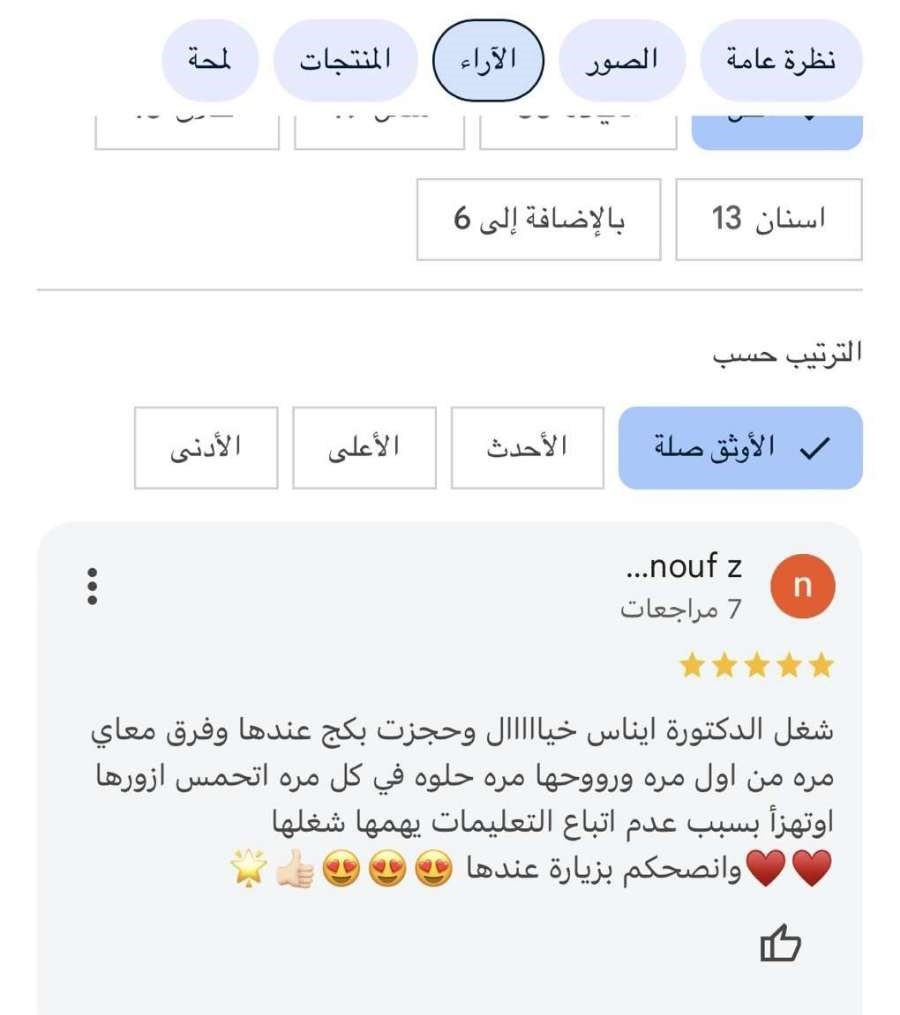The width and height of the screenshot is (900, 1015).
Task: Select the الأحدث sort option
Action: (x=528, y=447)
